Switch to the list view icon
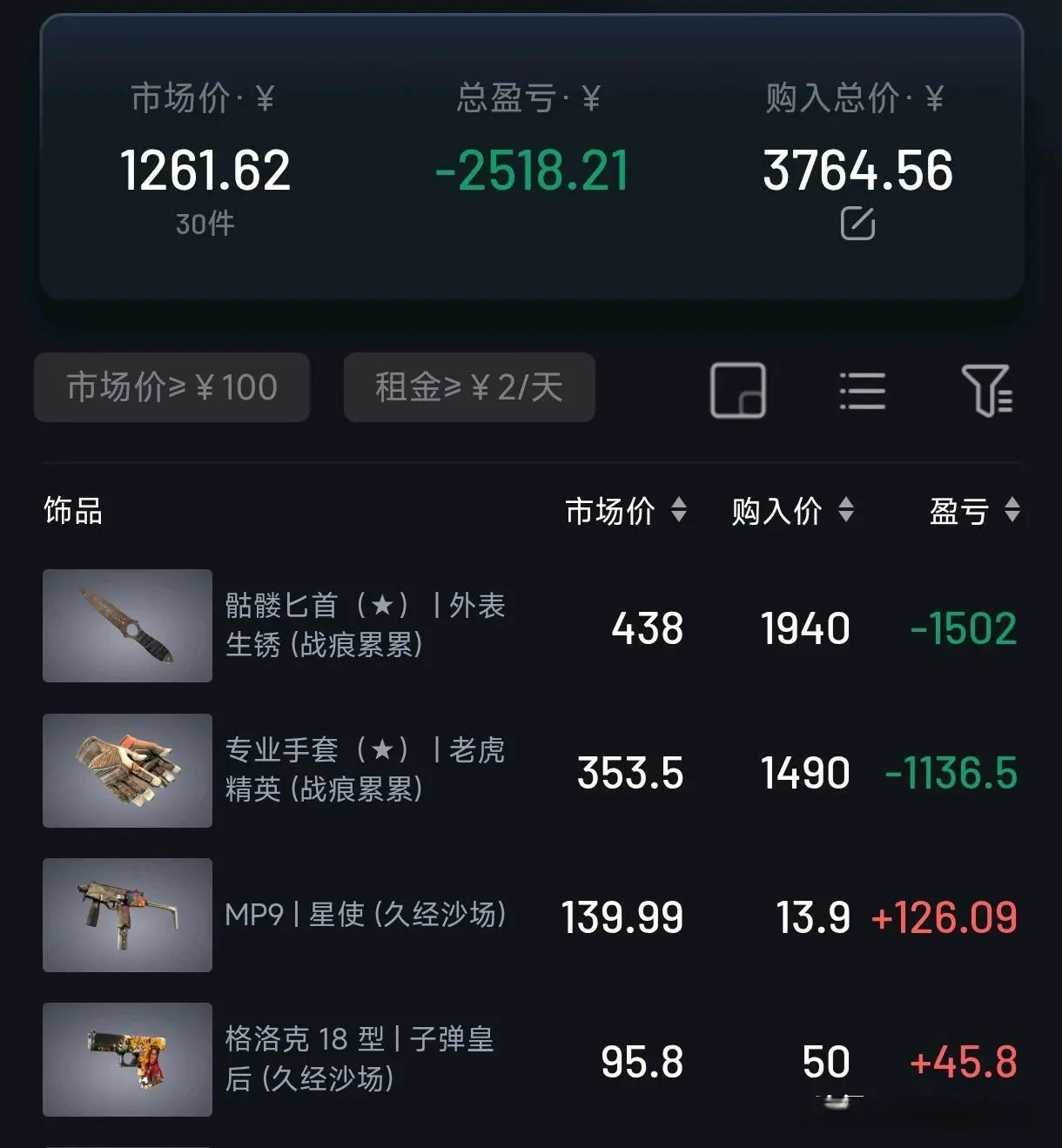Image resolution: width=1062 pixels, height=1148 pixels. (862, 390)
